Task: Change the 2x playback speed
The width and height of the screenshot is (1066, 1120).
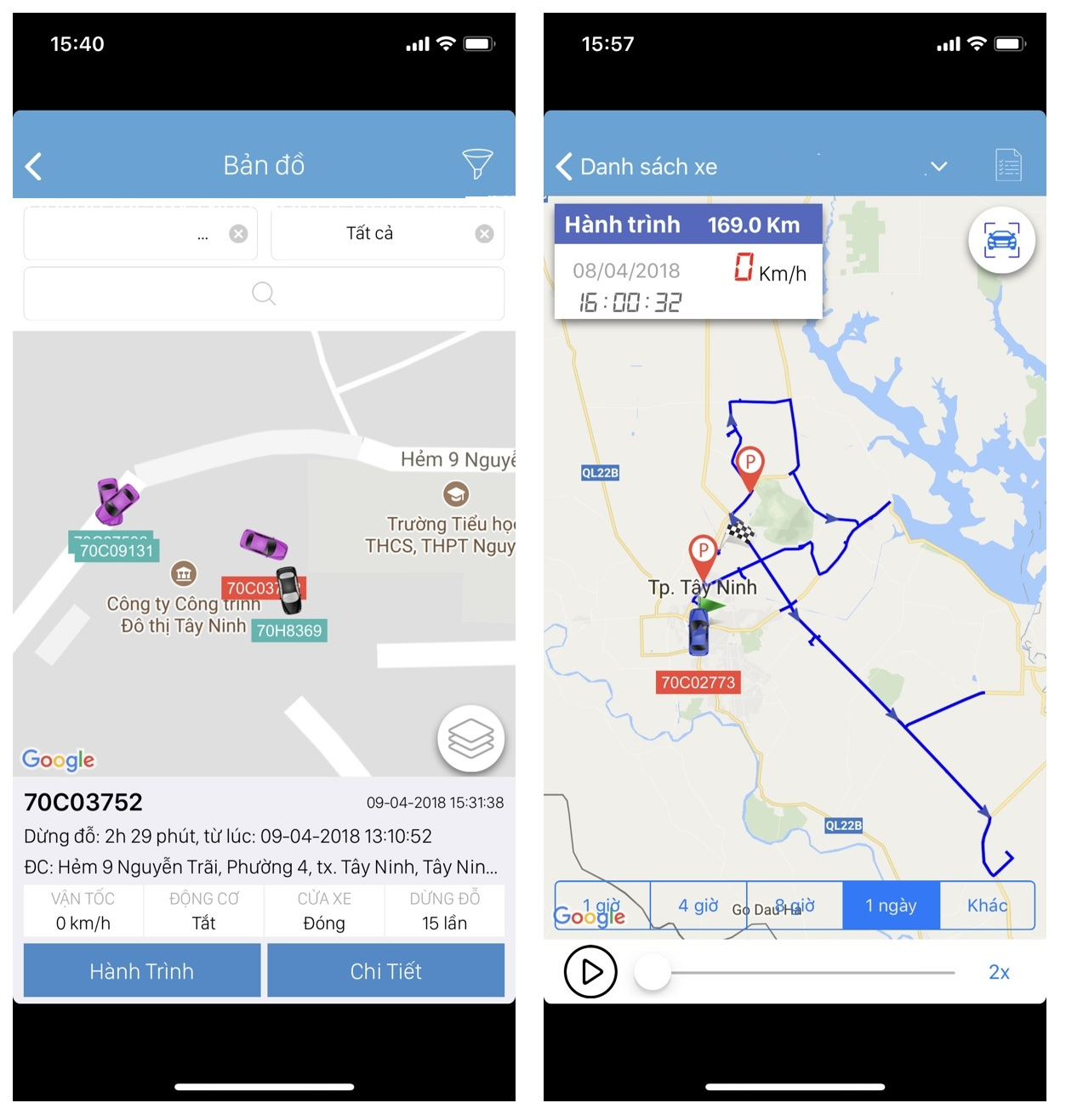Action: click(x=999, y=972)
